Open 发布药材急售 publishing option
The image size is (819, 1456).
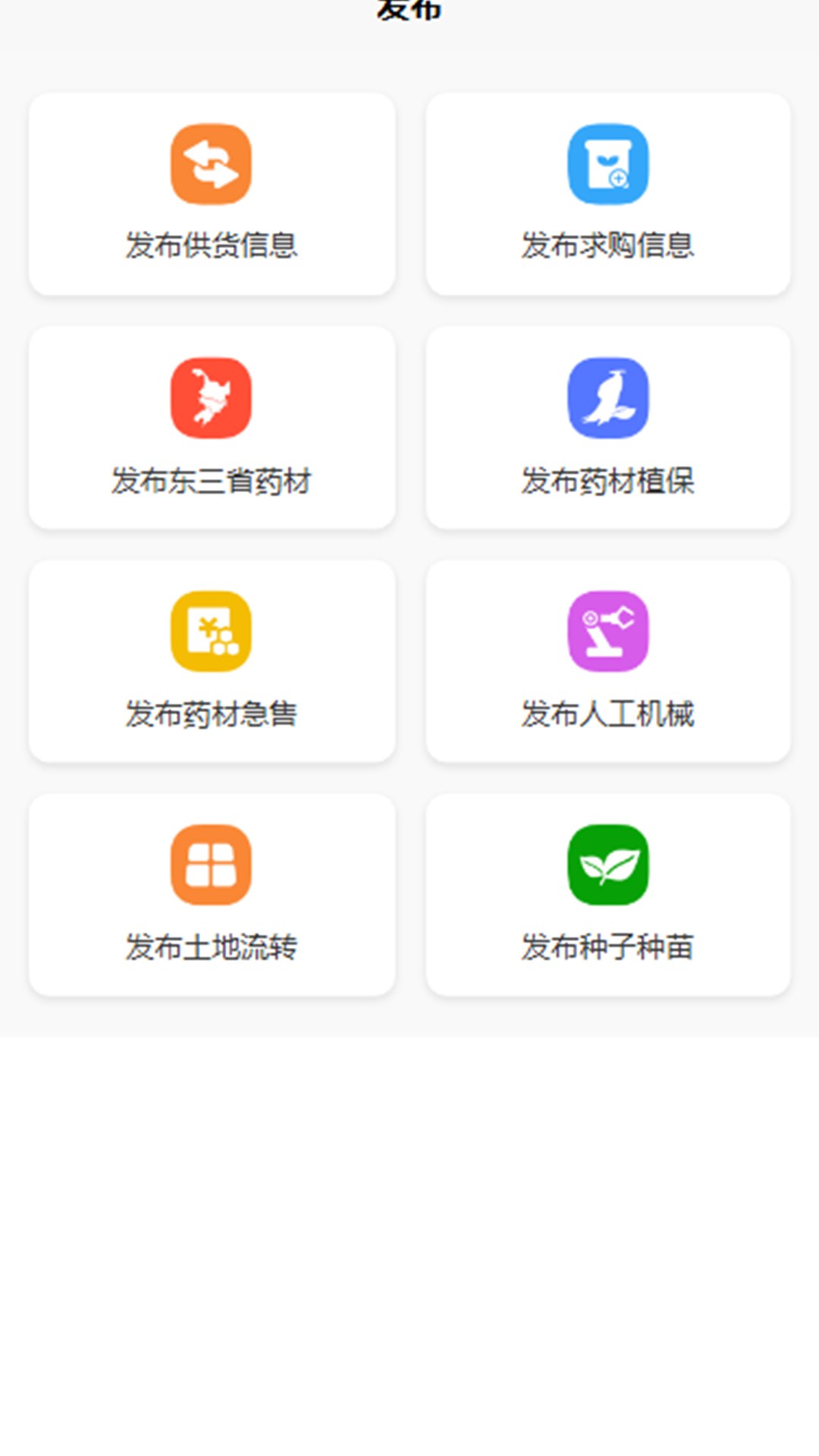[212, 661]
